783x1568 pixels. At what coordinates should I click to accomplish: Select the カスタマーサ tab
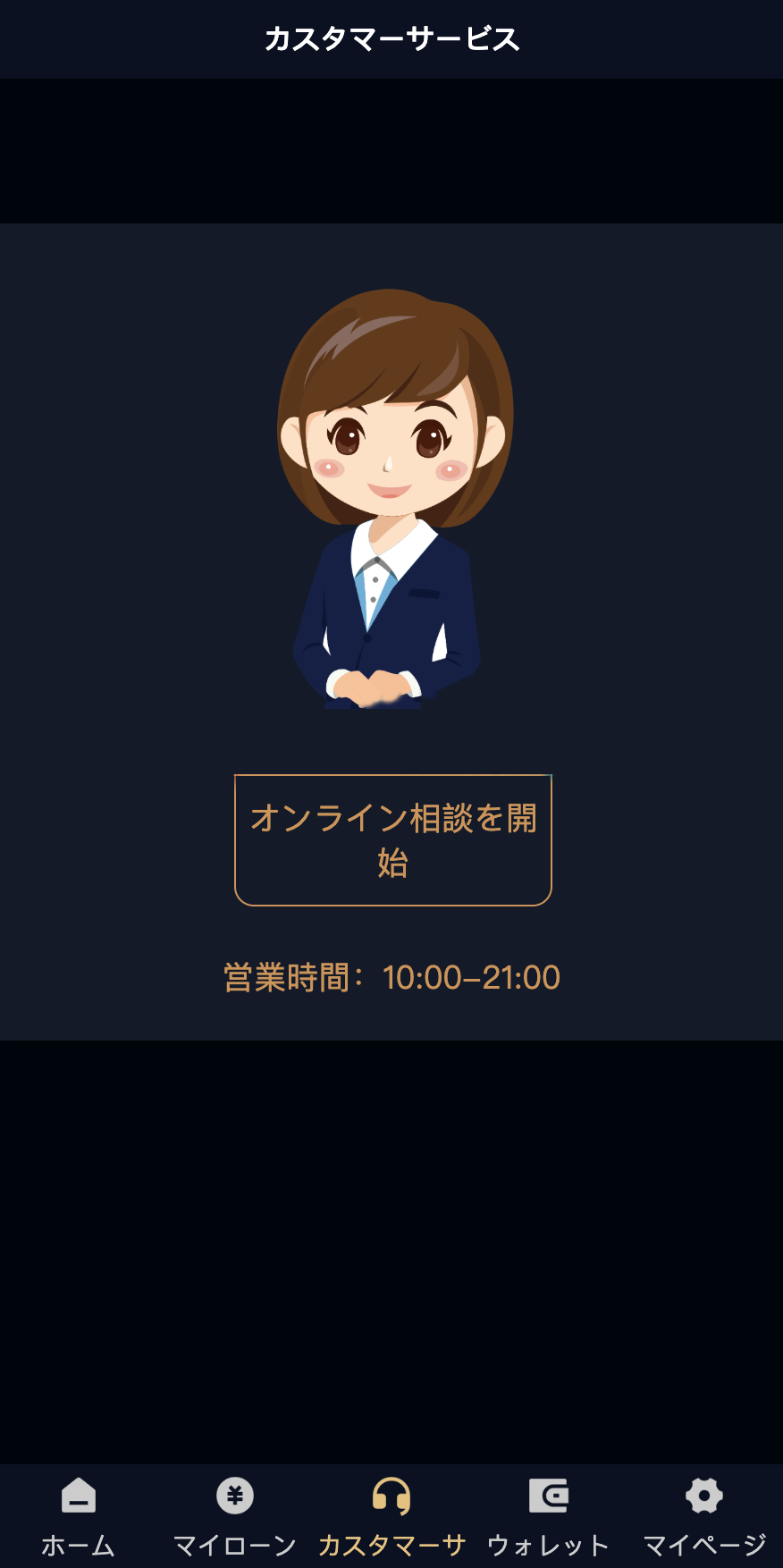pyautogui.click(x=391, y=1515)
